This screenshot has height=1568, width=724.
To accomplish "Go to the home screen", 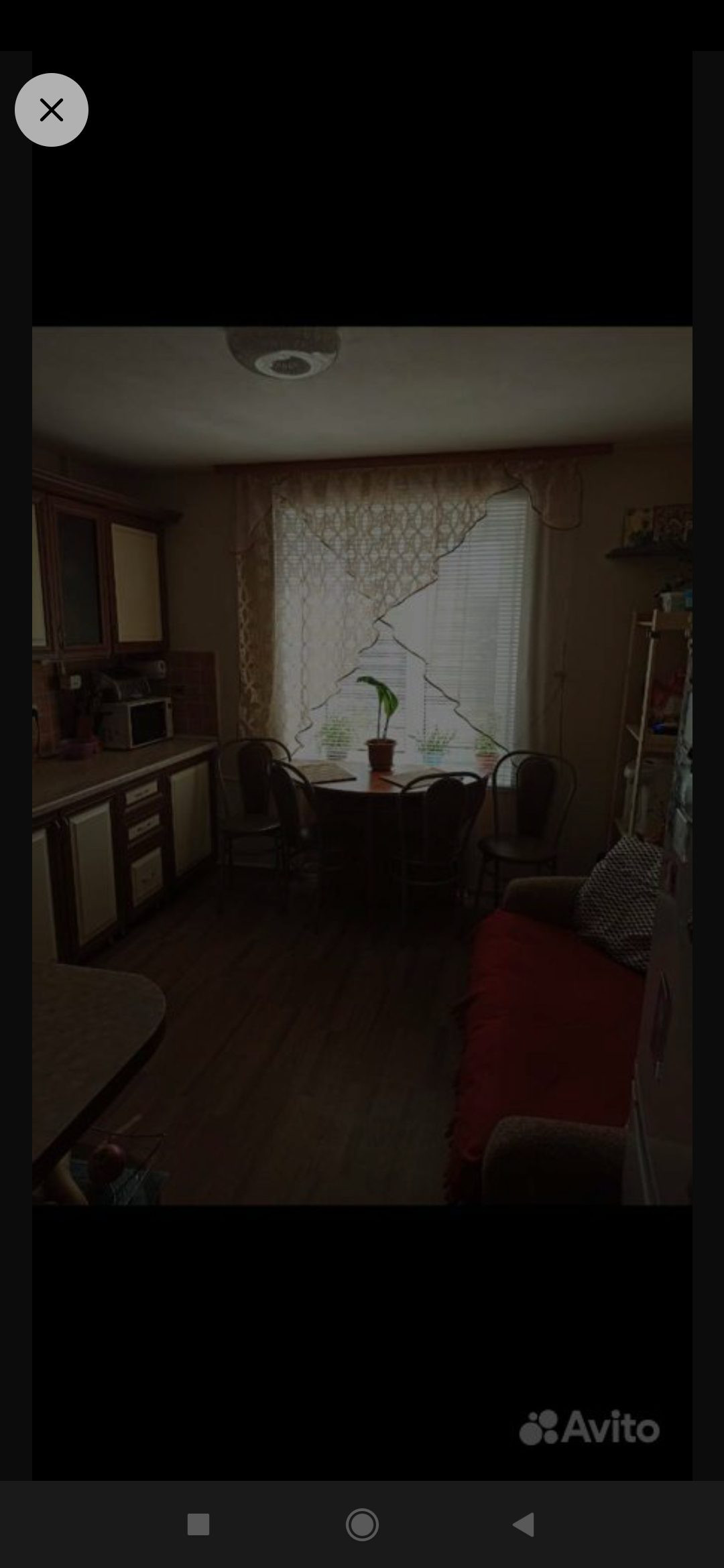I will (362, 1524).
